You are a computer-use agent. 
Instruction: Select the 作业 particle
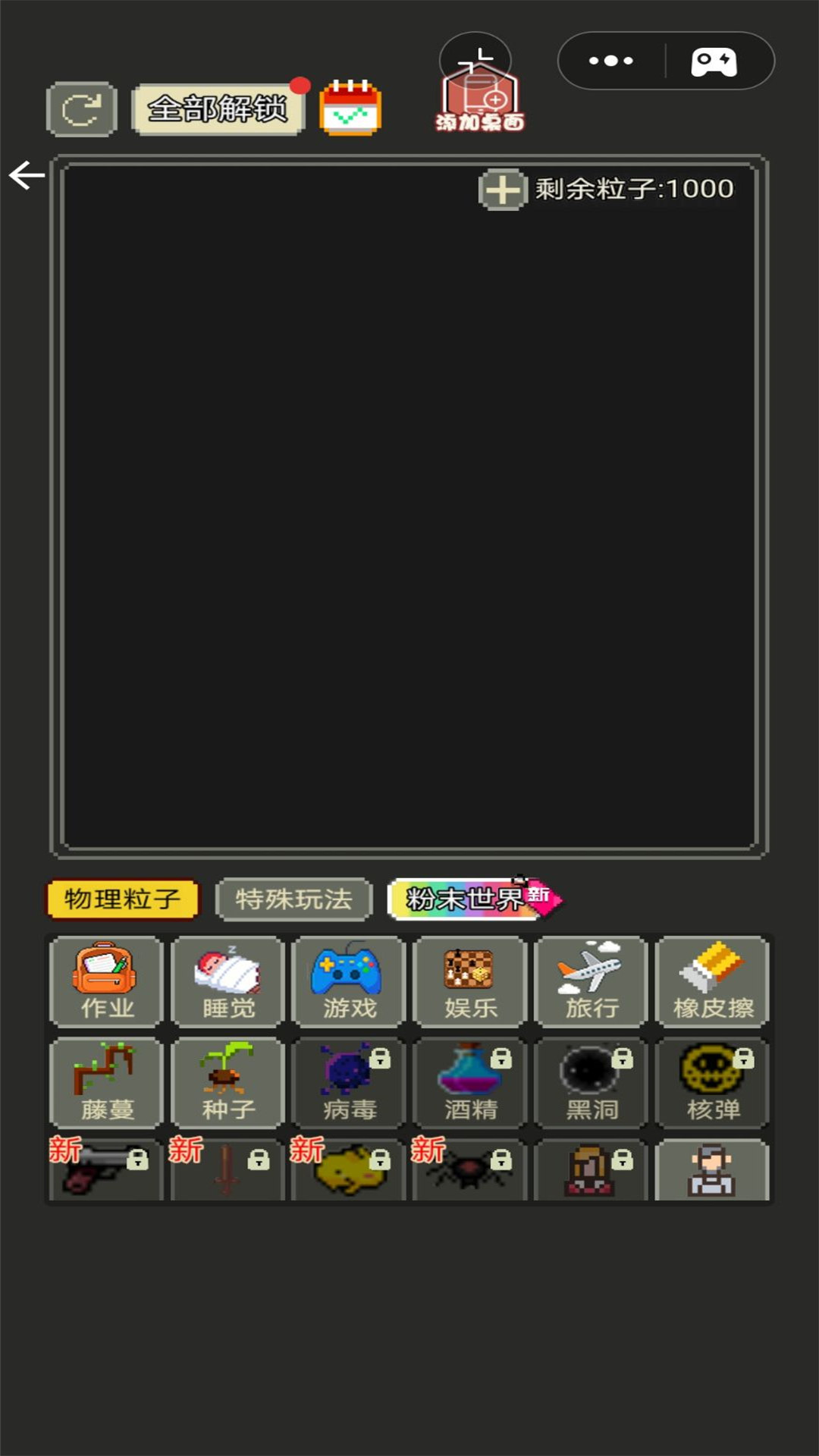[x=107, y=982]
